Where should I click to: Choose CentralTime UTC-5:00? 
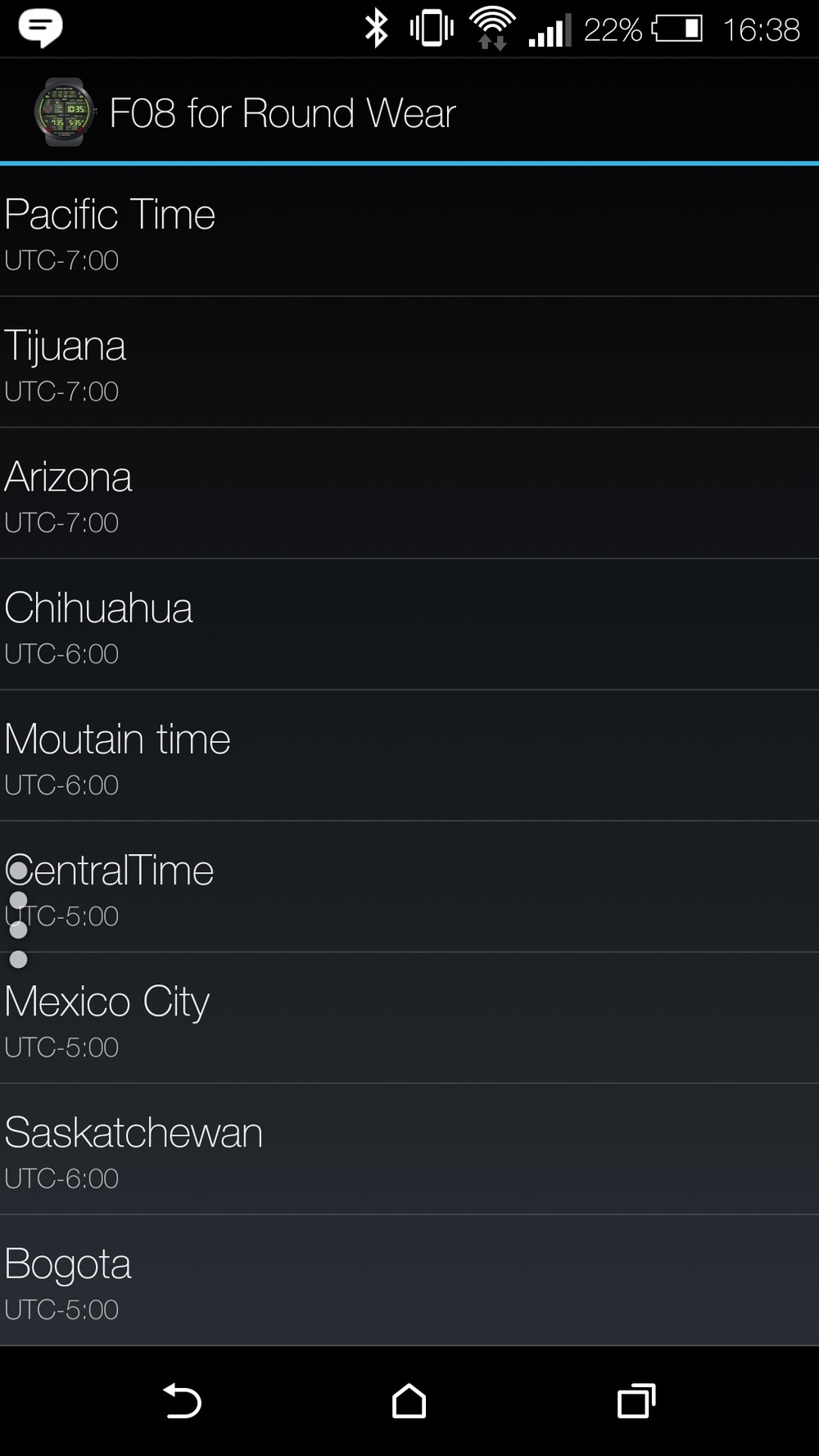(409, 886)
